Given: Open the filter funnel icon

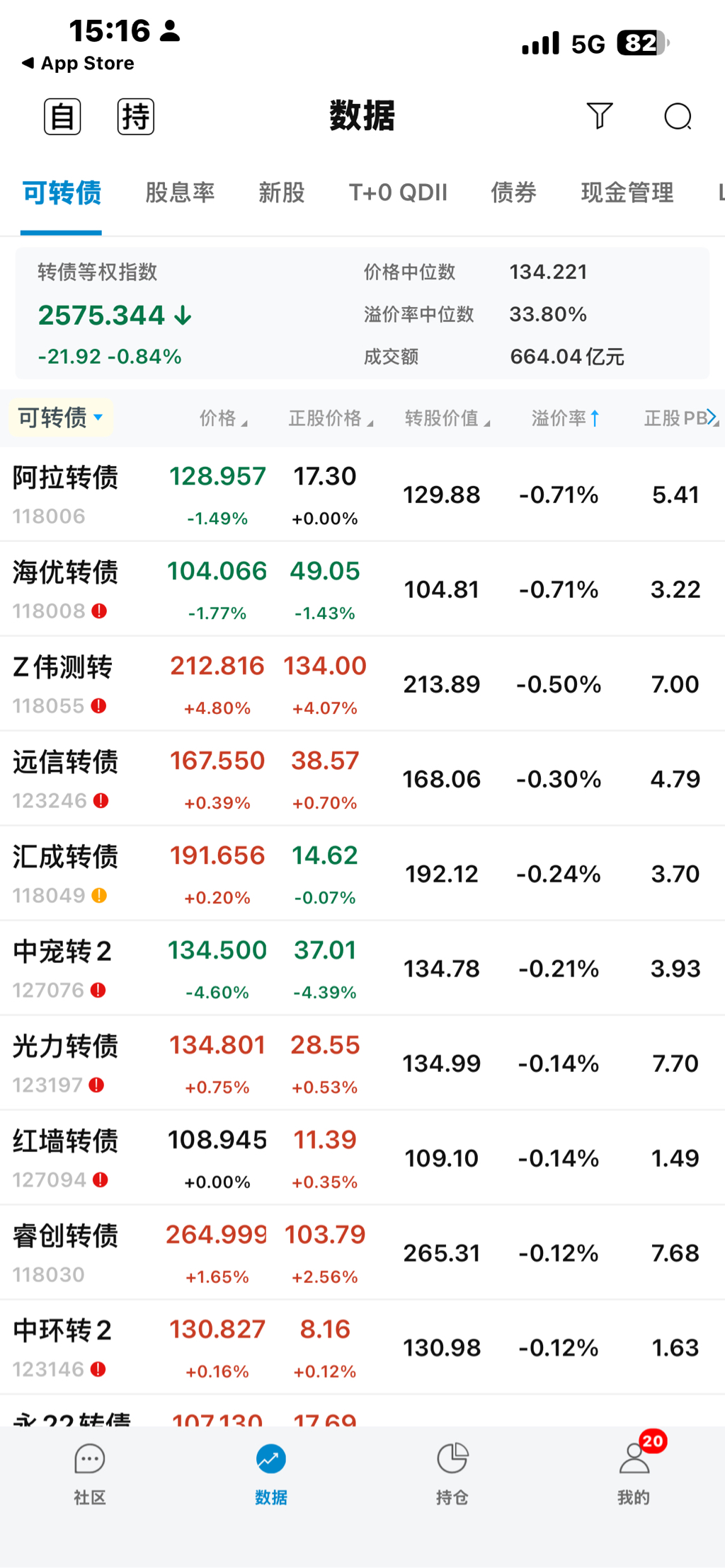Looking at the screenshot, I should pos(599,116).
